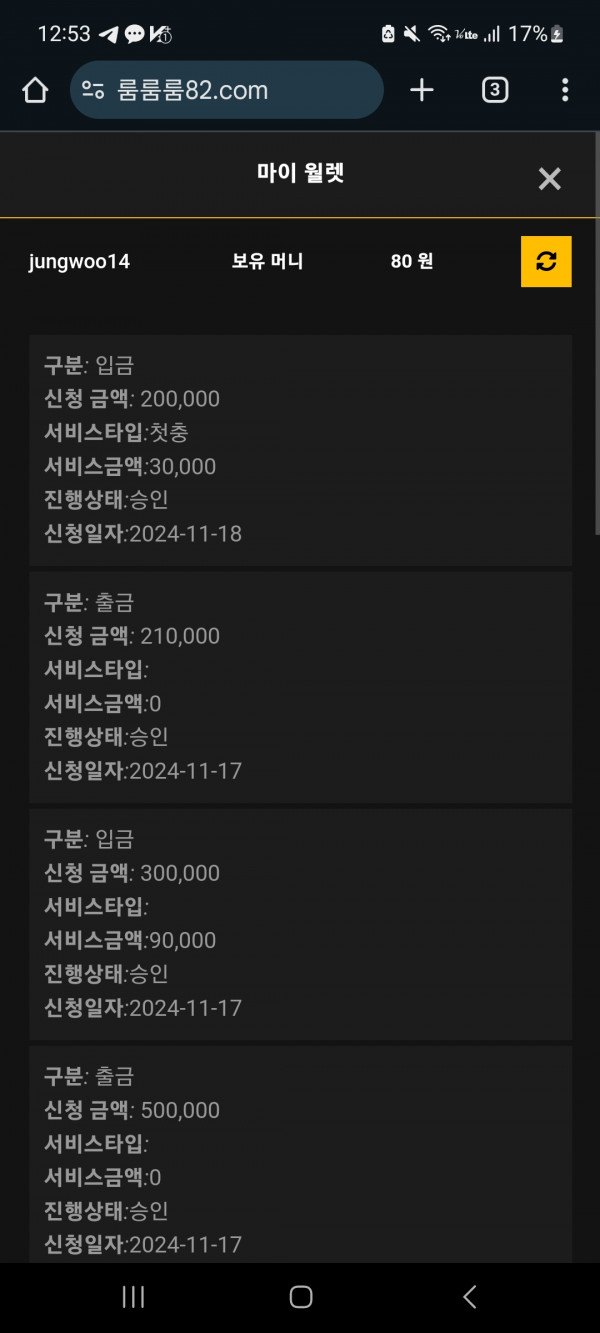Open a new browser tab

(422, 91)
